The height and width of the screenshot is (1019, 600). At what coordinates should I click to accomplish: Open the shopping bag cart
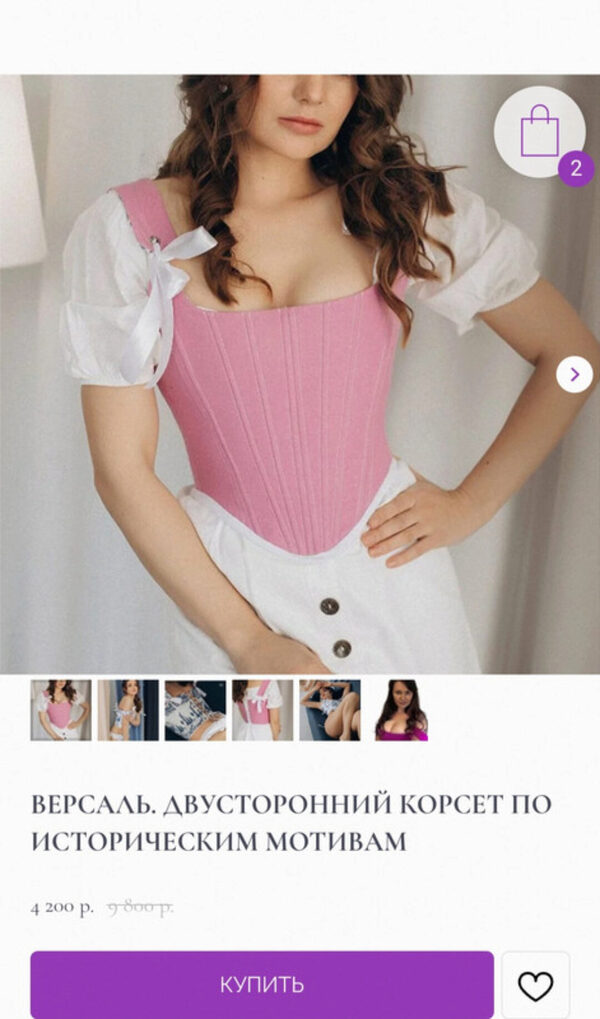click(540, 132)
